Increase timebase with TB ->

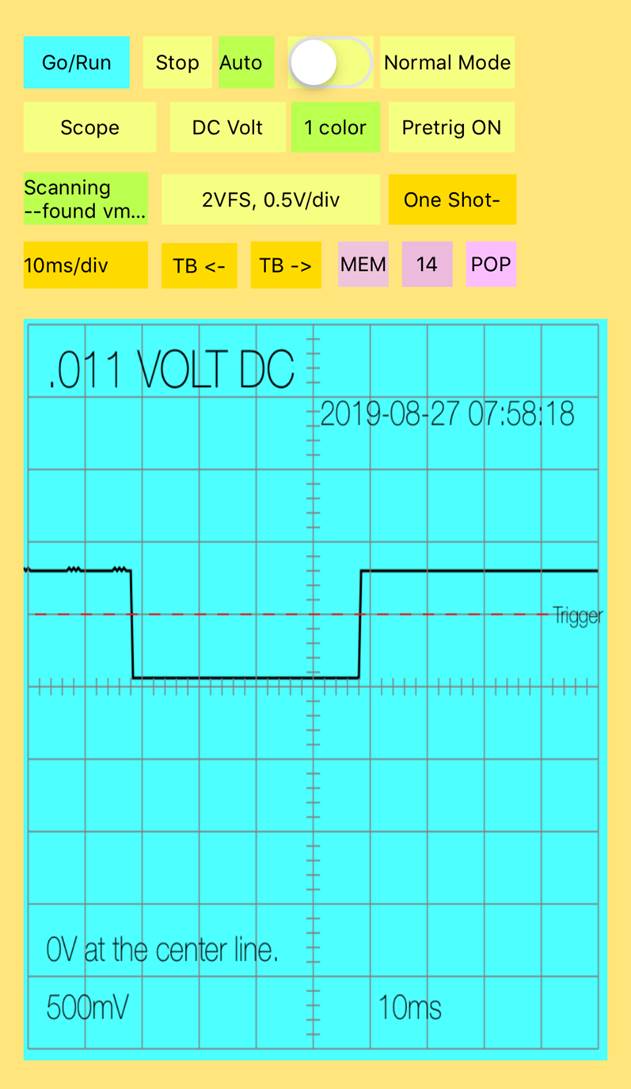[x=285, y=265]
